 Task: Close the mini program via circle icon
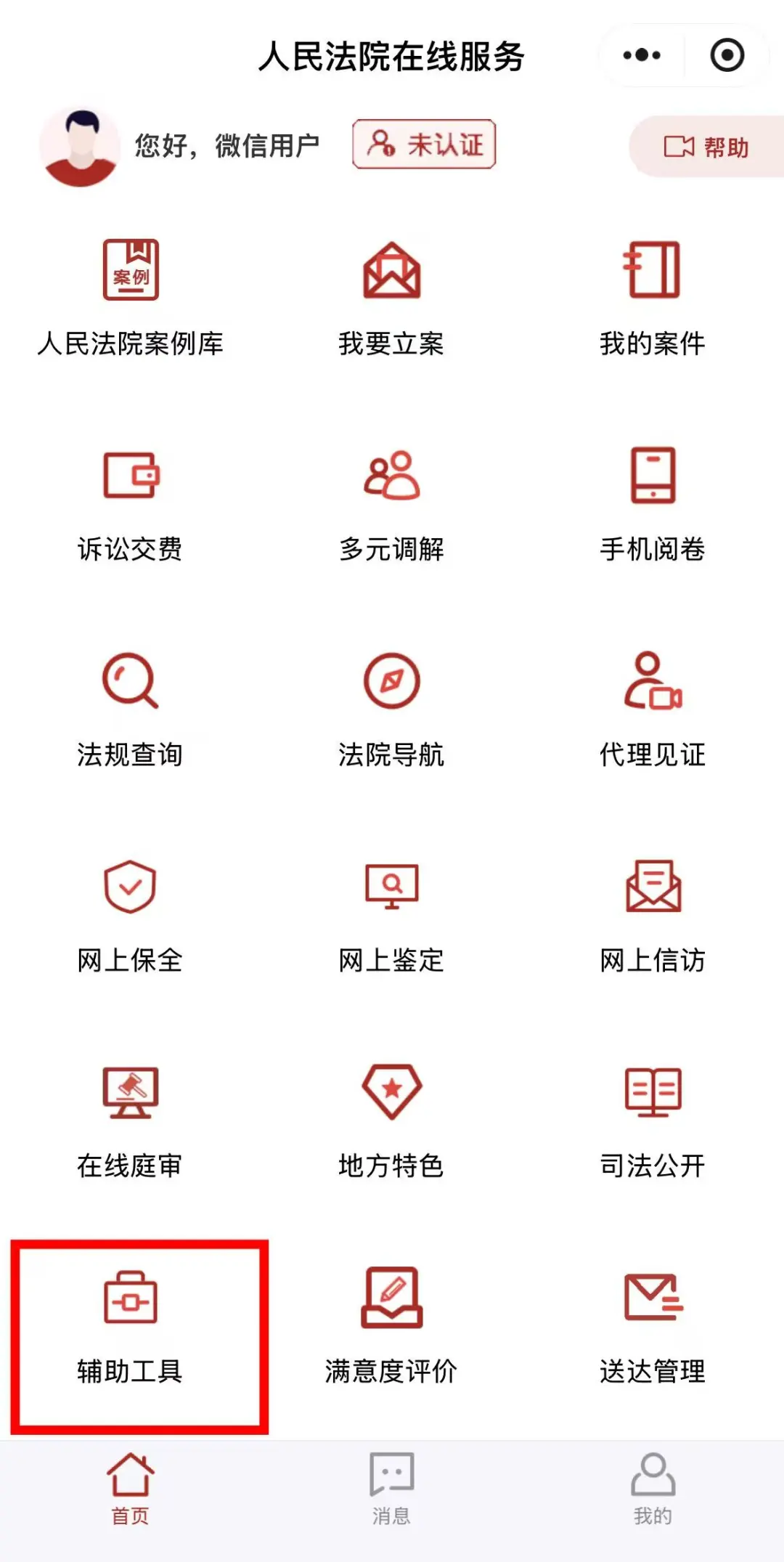(727, 55)
